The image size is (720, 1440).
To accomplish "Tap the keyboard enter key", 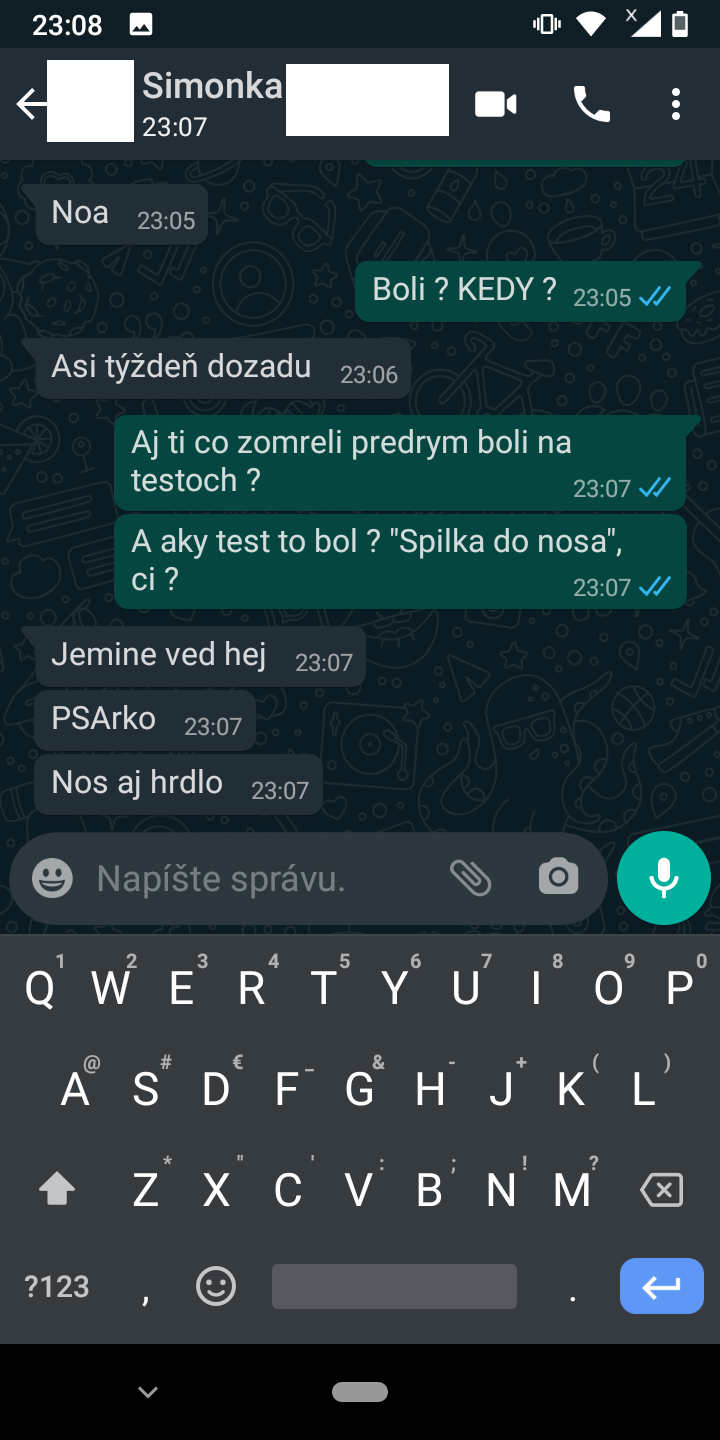I will (x=661, y=1286).
